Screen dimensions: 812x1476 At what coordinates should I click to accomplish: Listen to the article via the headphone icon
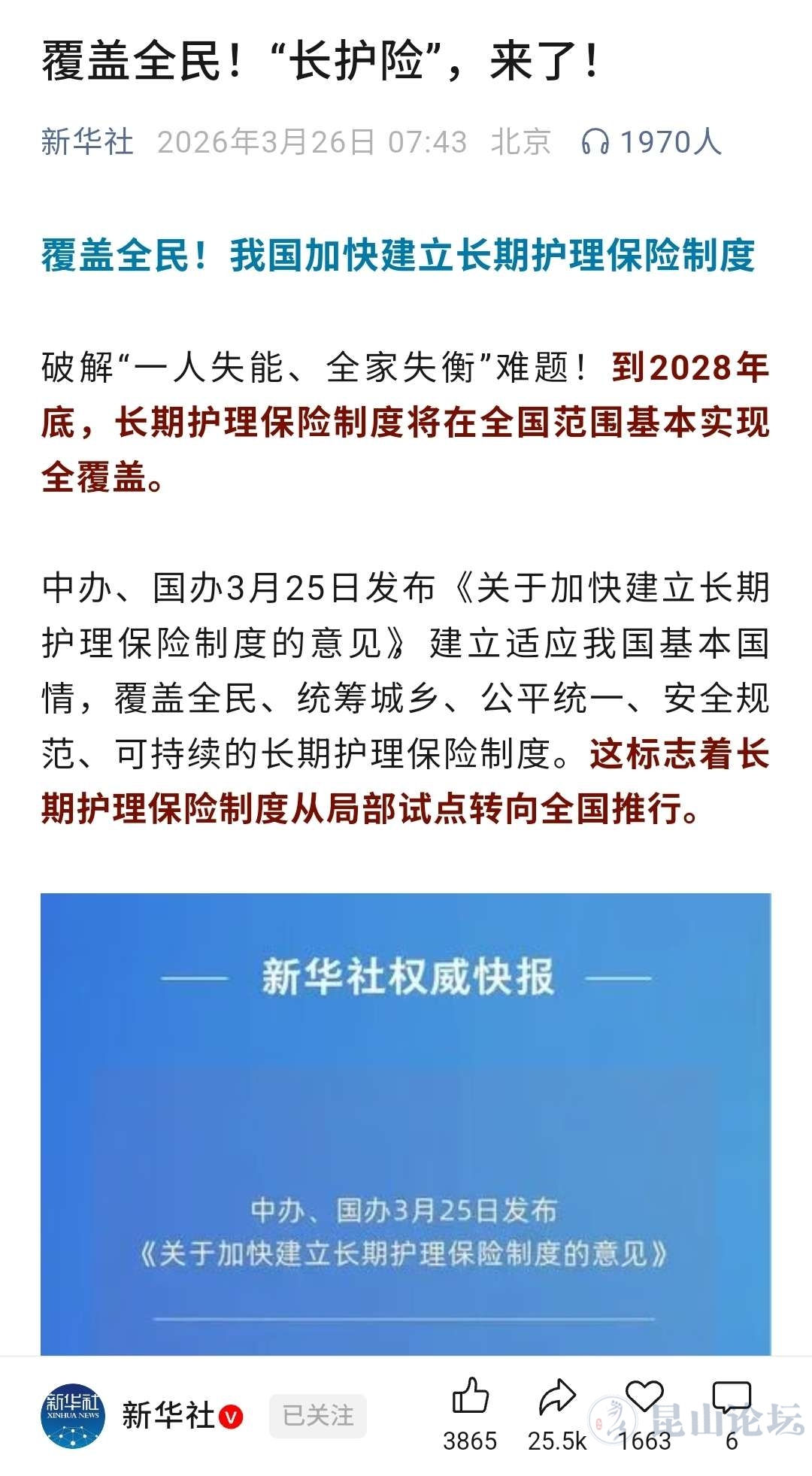click(595, 142)
